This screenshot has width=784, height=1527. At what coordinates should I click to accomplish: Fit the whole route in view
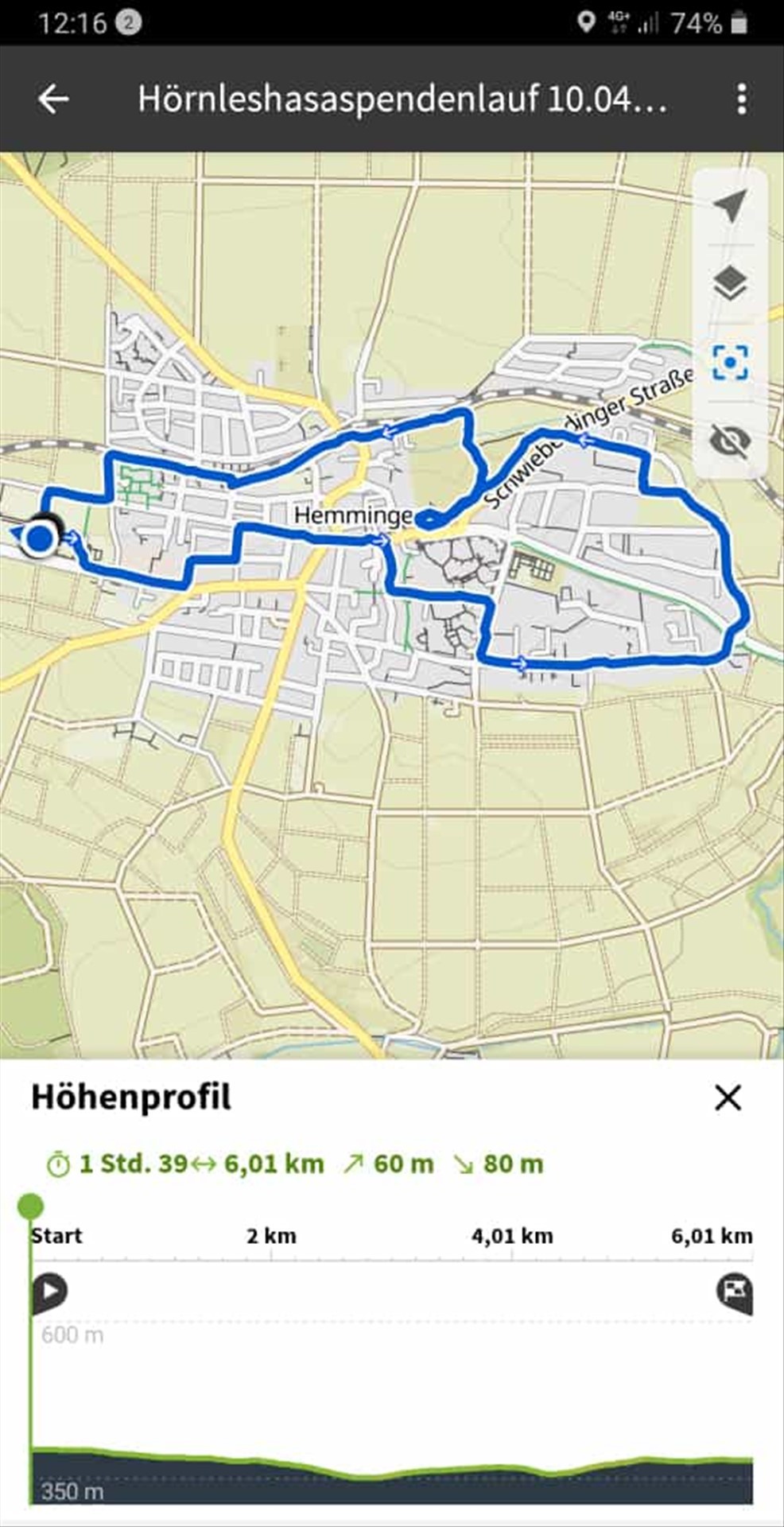tap(730, 363)
